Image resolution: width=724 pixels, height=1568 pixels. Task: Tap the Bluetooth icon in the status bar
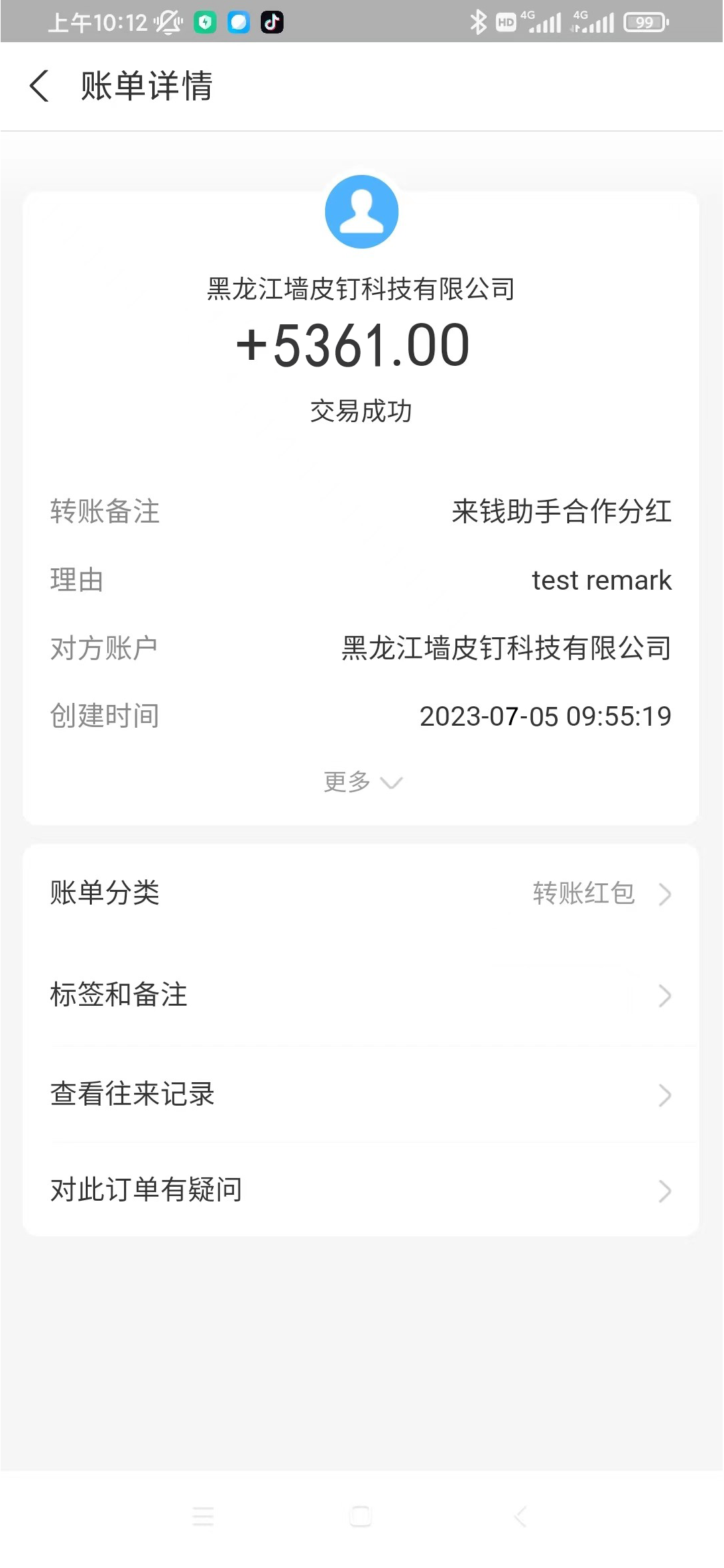click(x=478, y=22)
